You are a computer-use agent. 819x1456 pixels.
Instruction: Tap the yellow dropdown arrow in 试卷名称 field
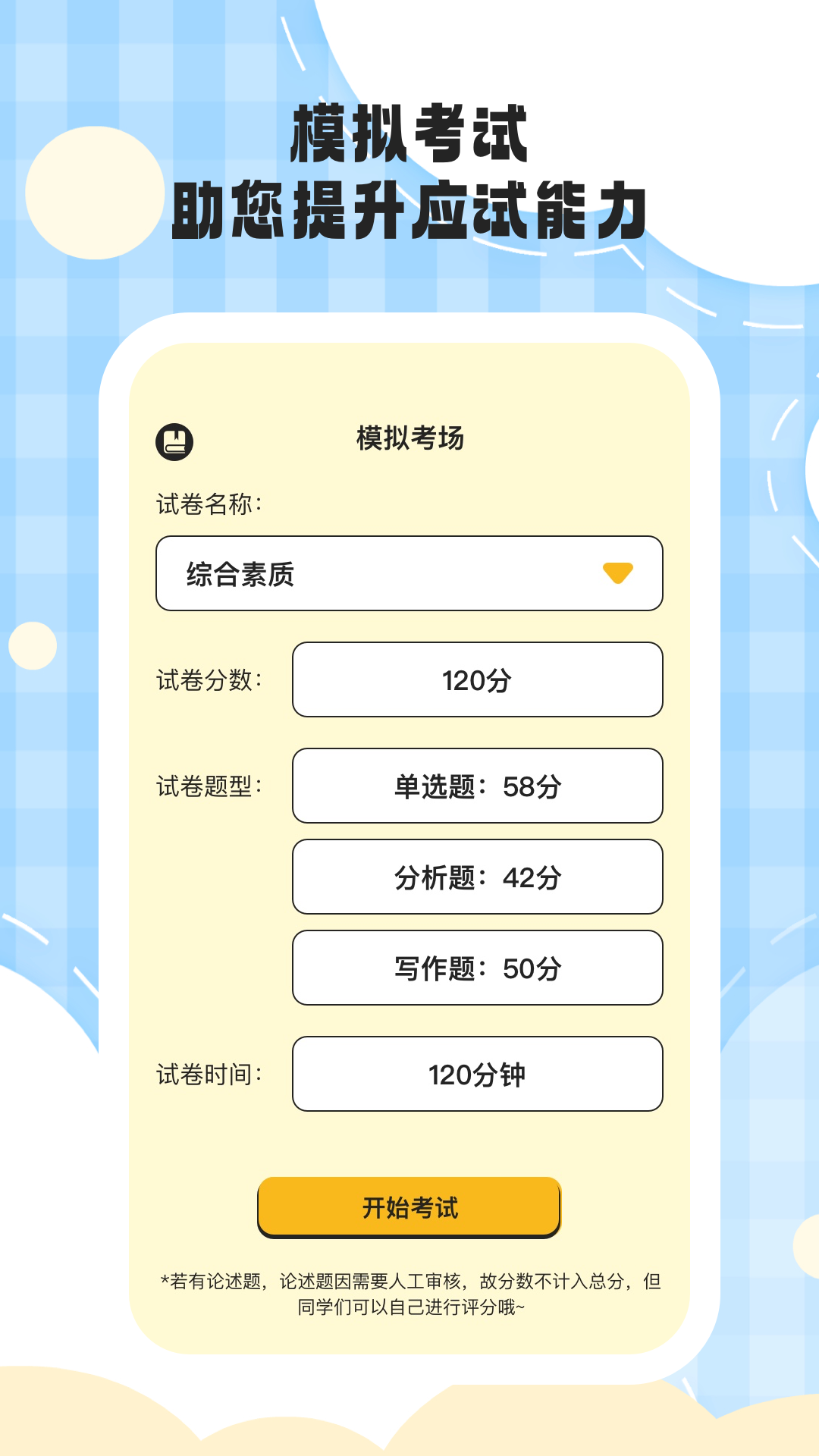point(619,574)
